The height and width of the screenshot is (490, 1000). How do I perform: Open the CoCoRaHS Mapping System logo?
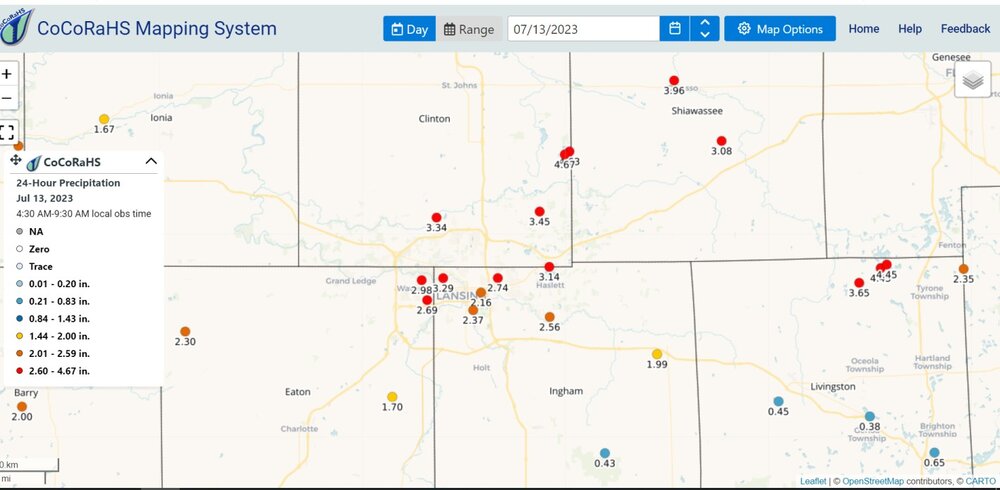17,27
